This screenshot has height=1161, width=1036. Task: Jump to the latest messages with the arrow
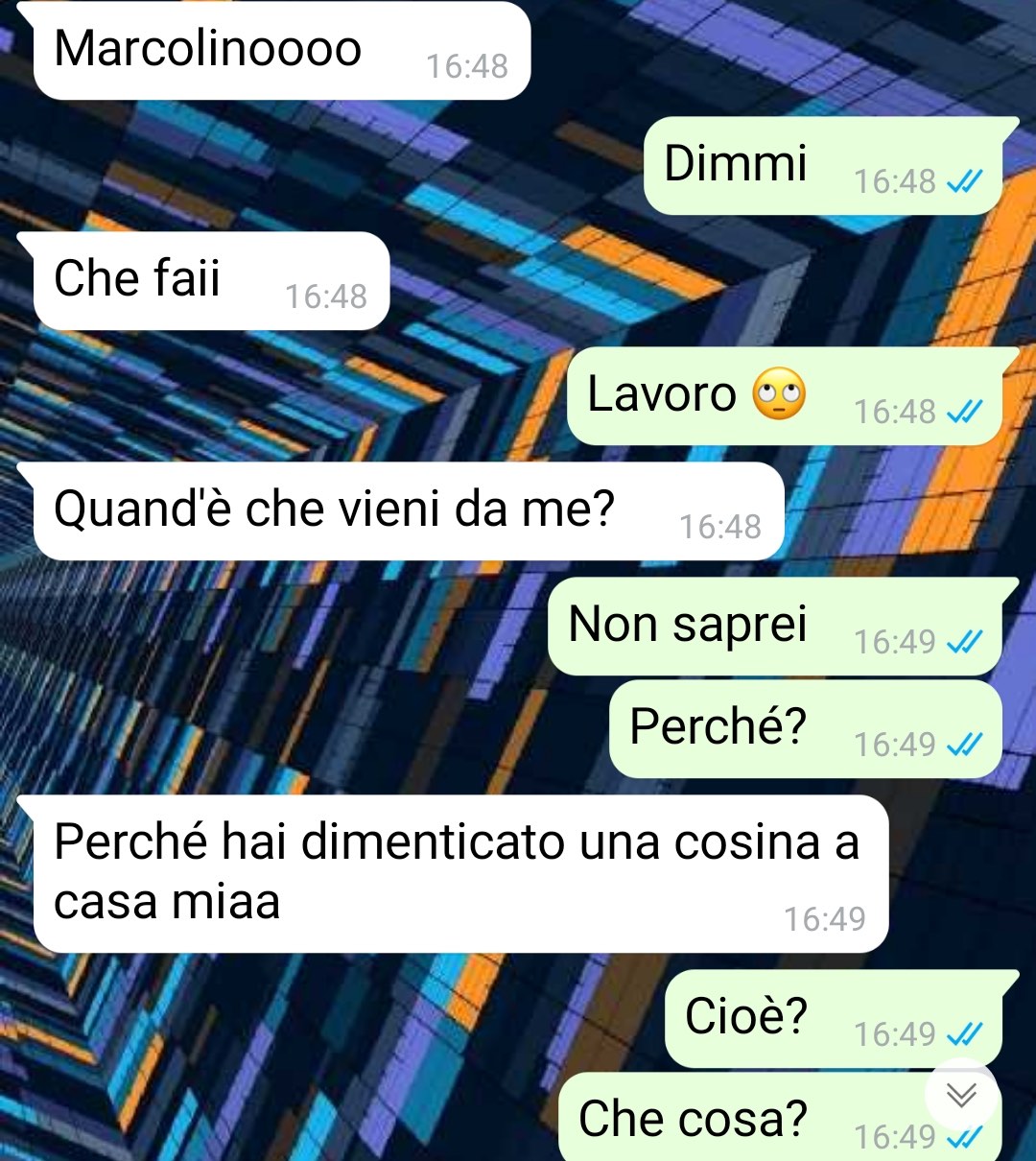(961, 1095)
